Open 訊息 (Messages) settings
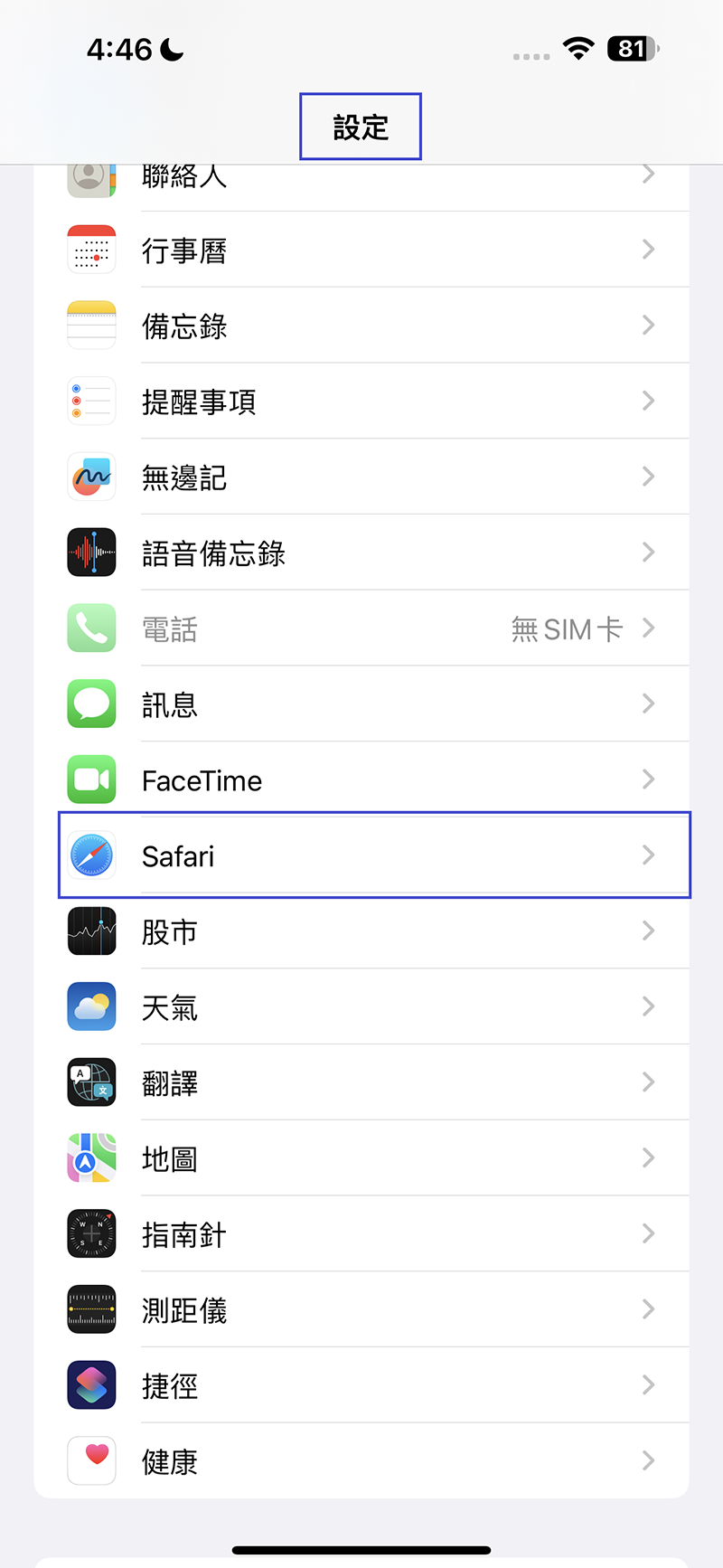The width and height of the screenshot is (723, 1568). [x=361, y=704]
